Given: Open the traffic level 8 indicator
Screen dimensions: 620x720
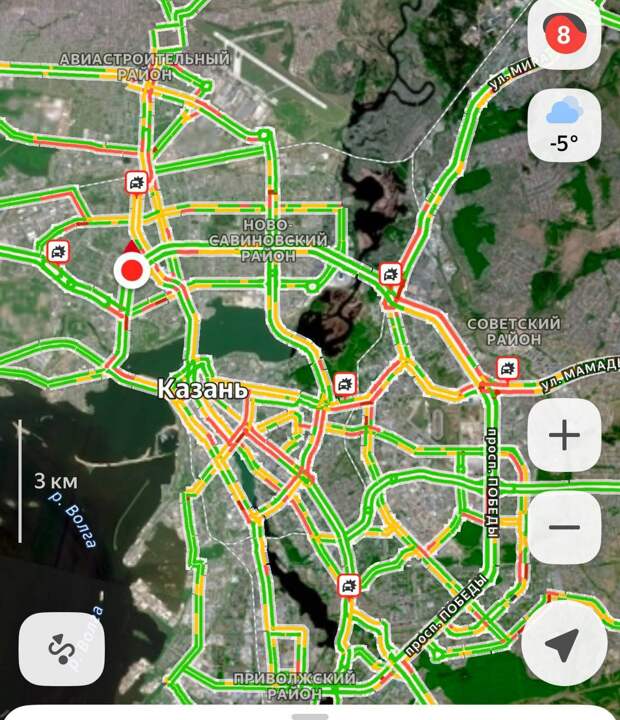Looking at the screenshot, I should [564, 38].
